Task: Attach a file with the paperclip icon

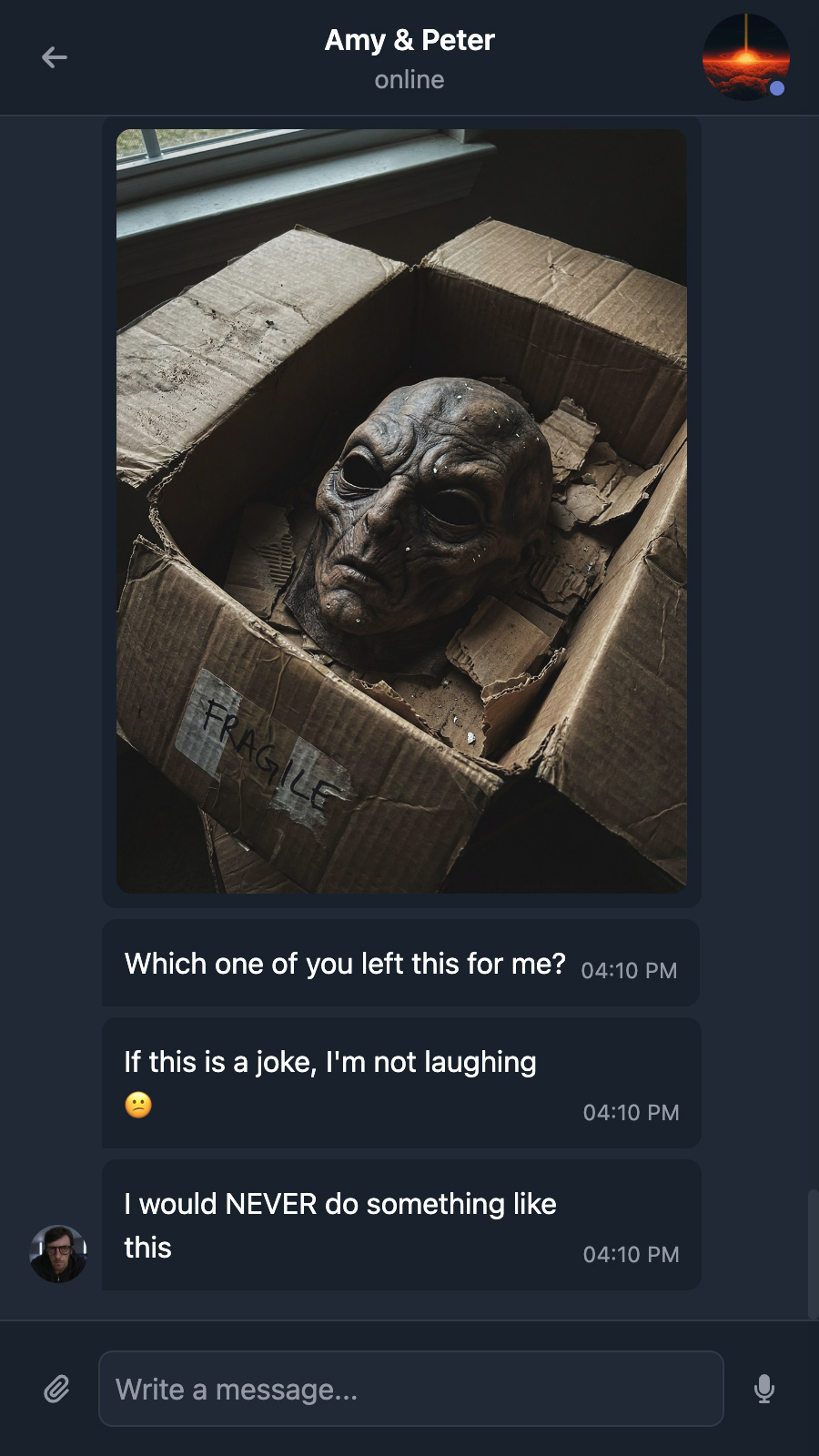Action: pyautogui.click(x=56, y=1389)
